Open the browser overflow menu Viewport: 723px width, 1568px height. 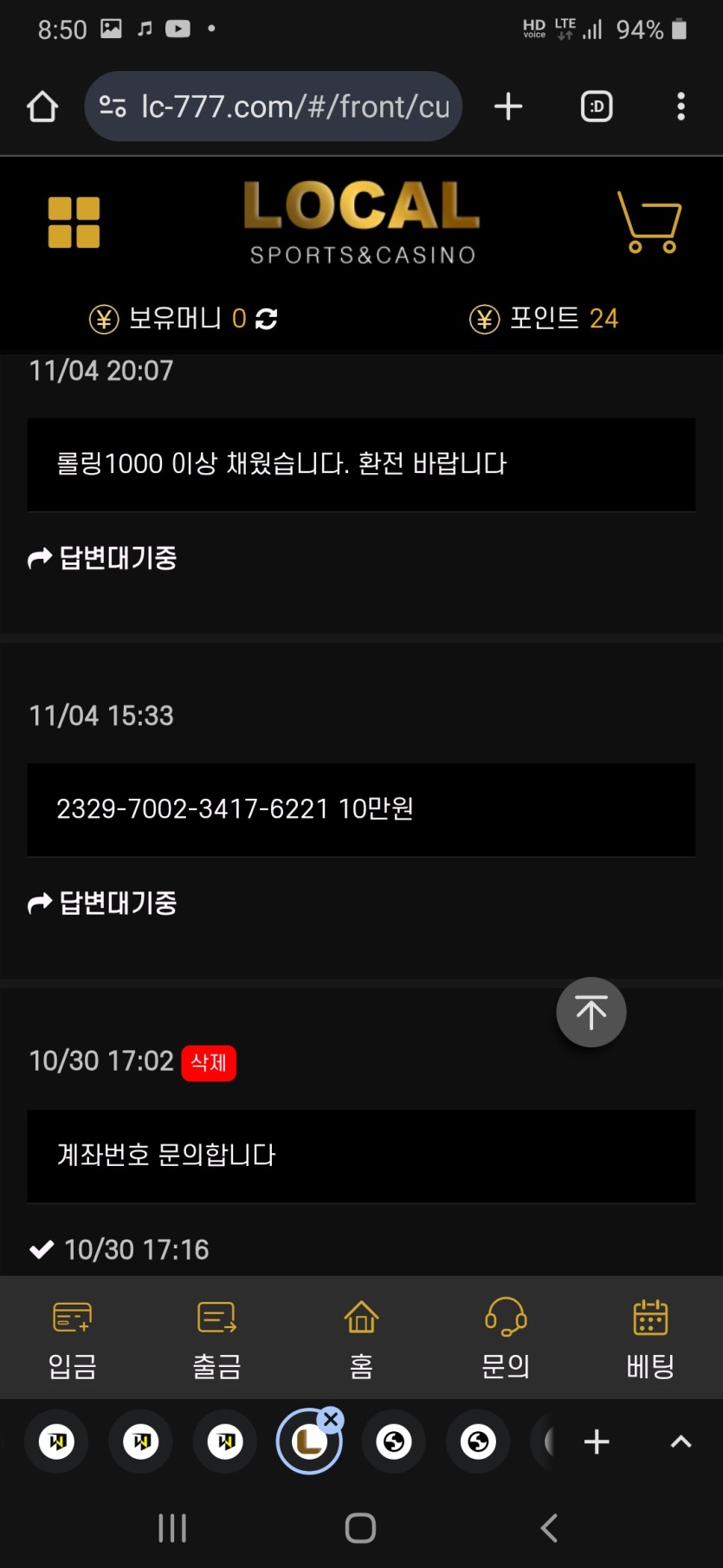[x=681, y=107]
